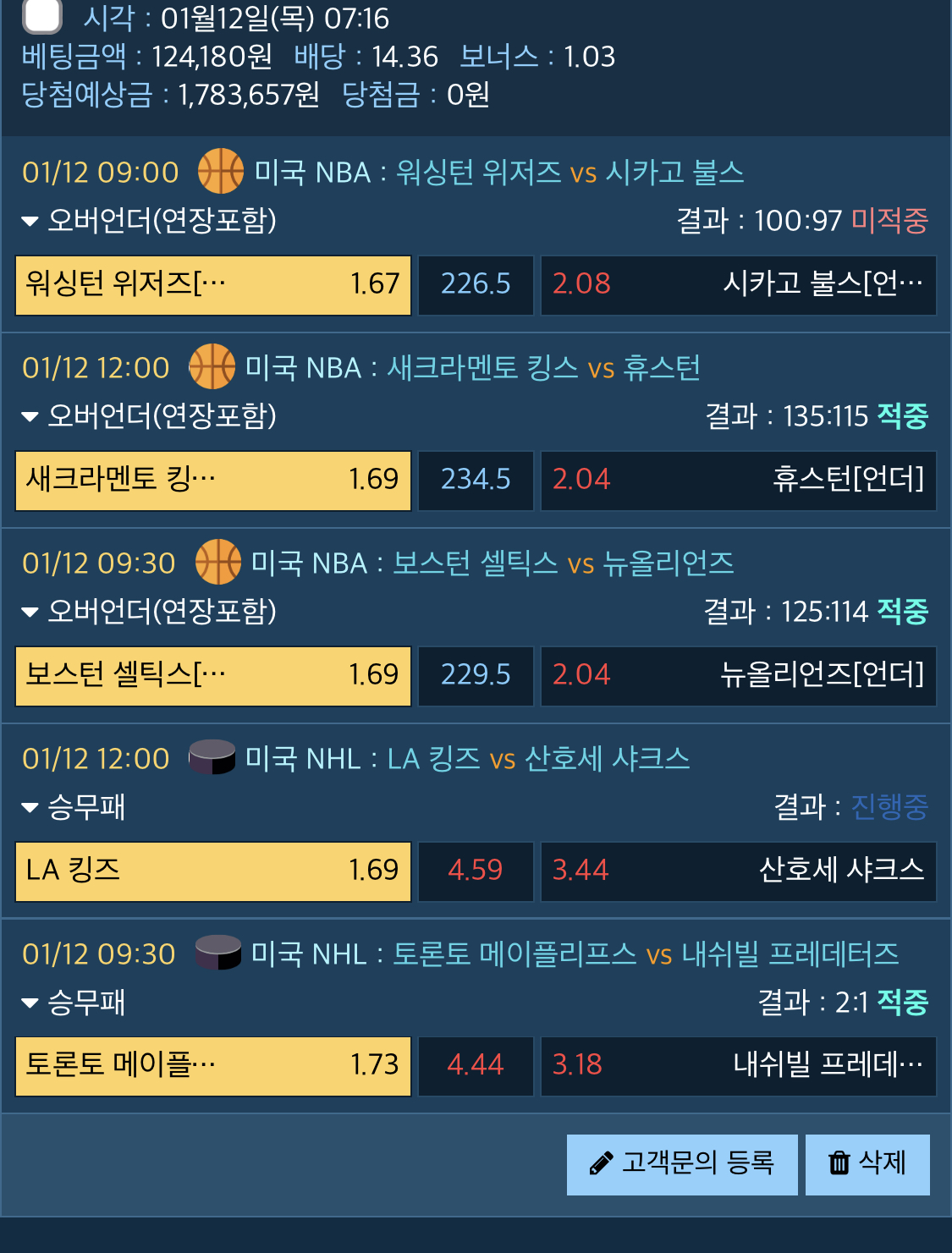Tap 고객문의 등록 button
Screen dimensions: 952x1253
682,1164
